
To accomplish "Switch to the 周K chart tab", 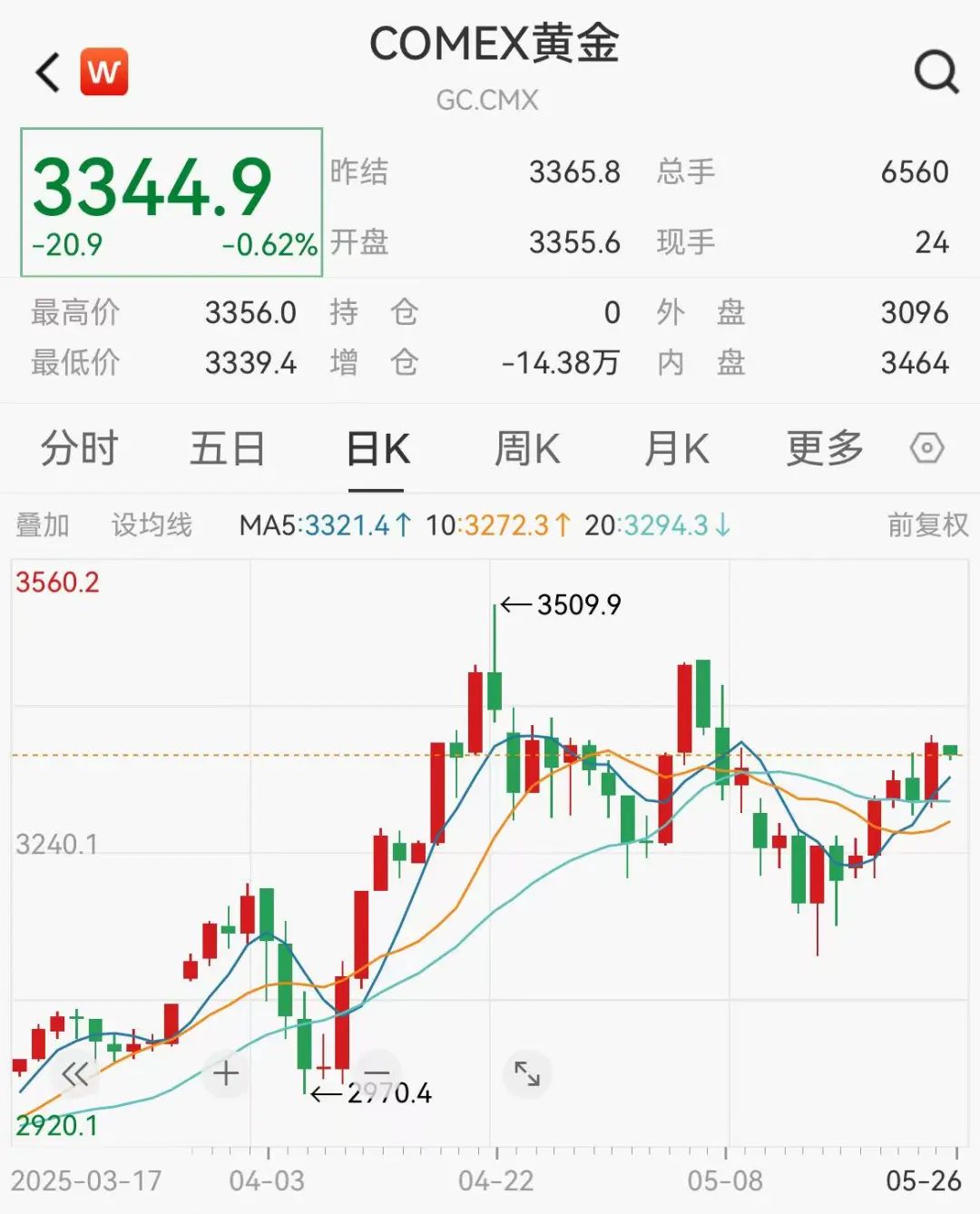I will pyautogui.click(x=526, y=448).
